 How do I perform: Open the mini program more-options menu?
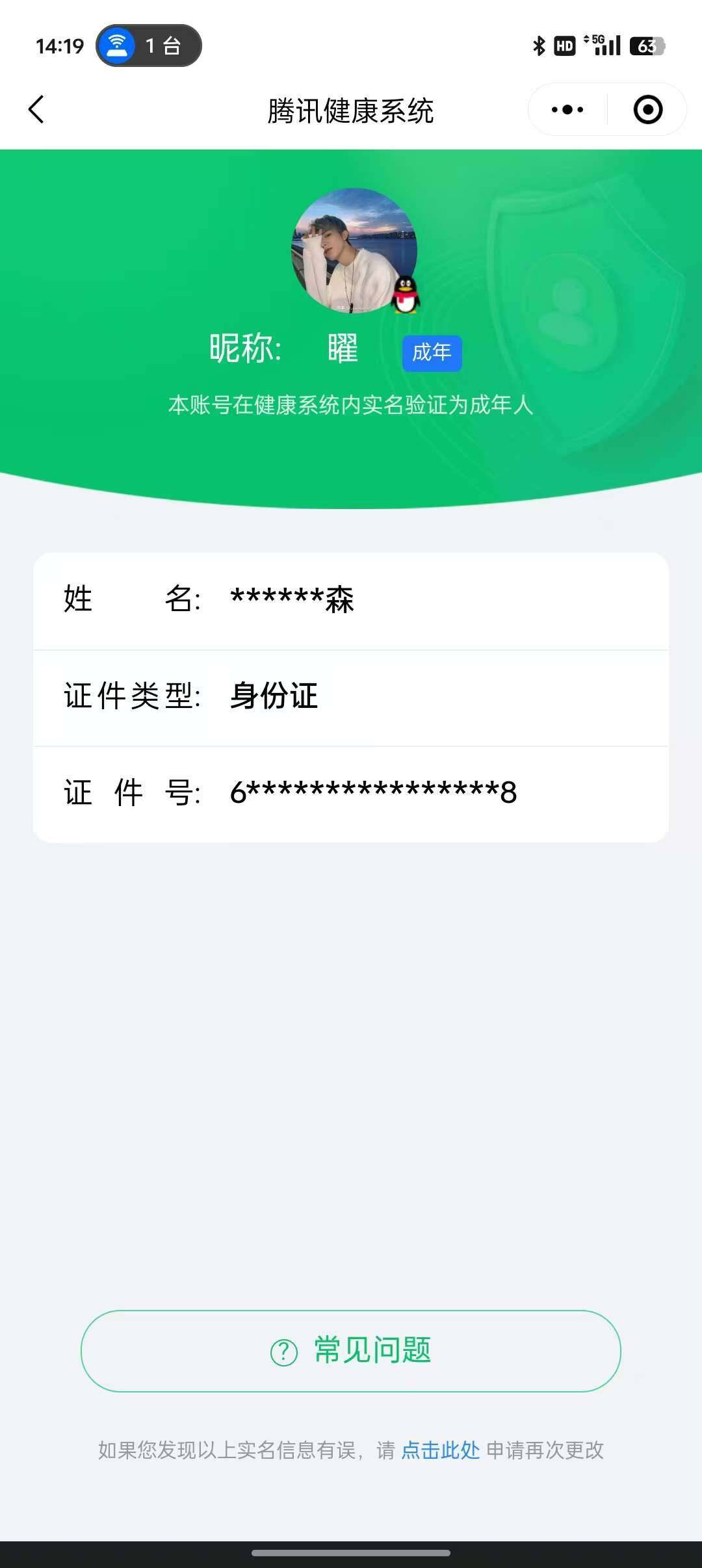tap(567, 109)
